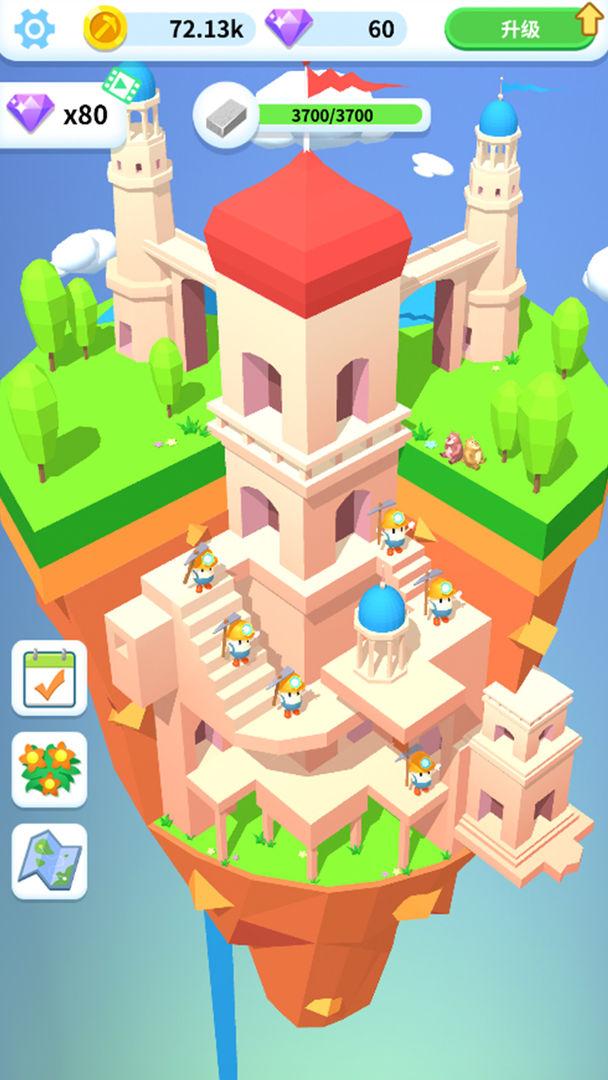Open the flowers decoration menu
The image size is (608, 1080).
click(49, 769)
